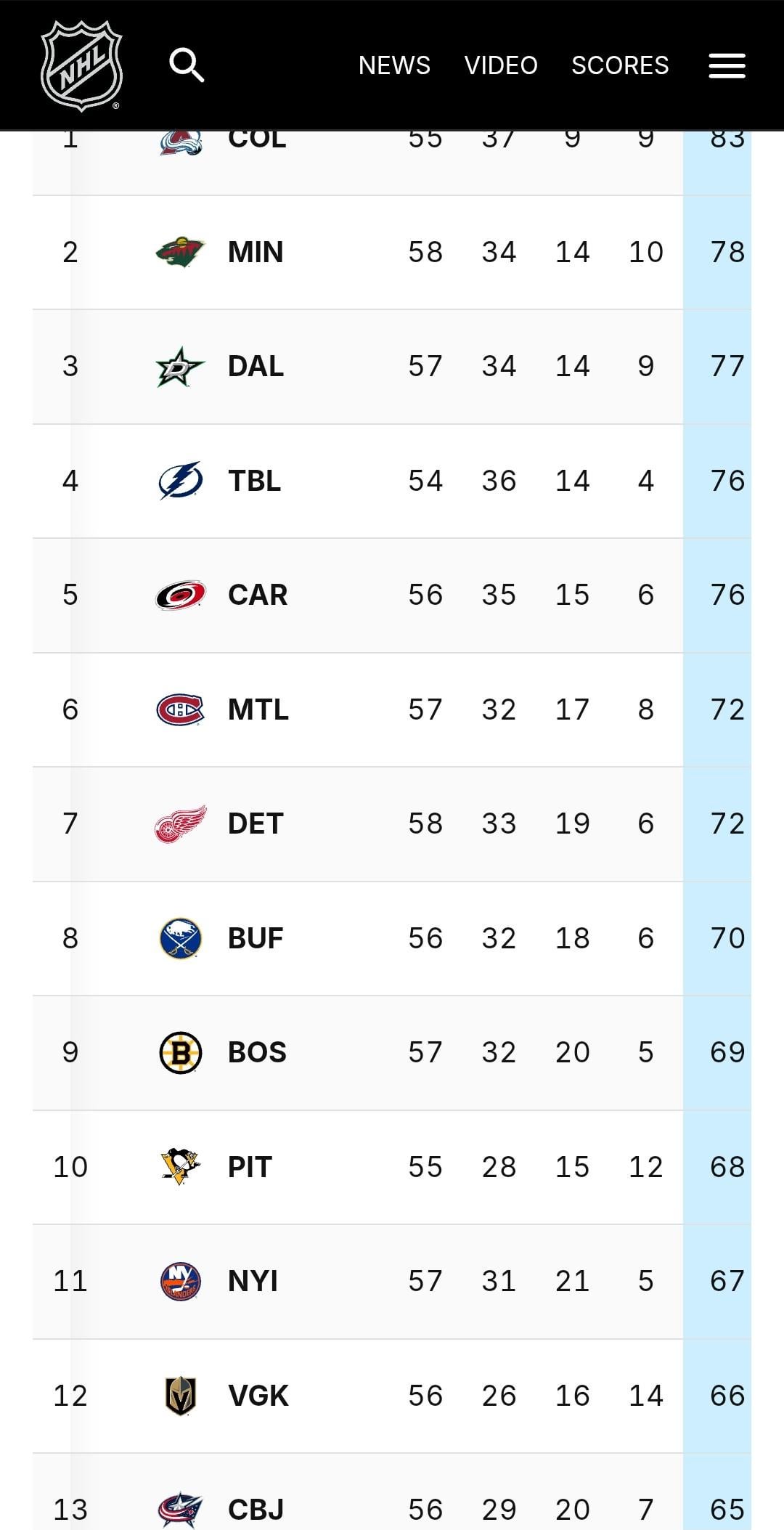The height and width of the screenshot is (1530, 784).
Task: Tap the CAR team link
Action: pos(257,595)
